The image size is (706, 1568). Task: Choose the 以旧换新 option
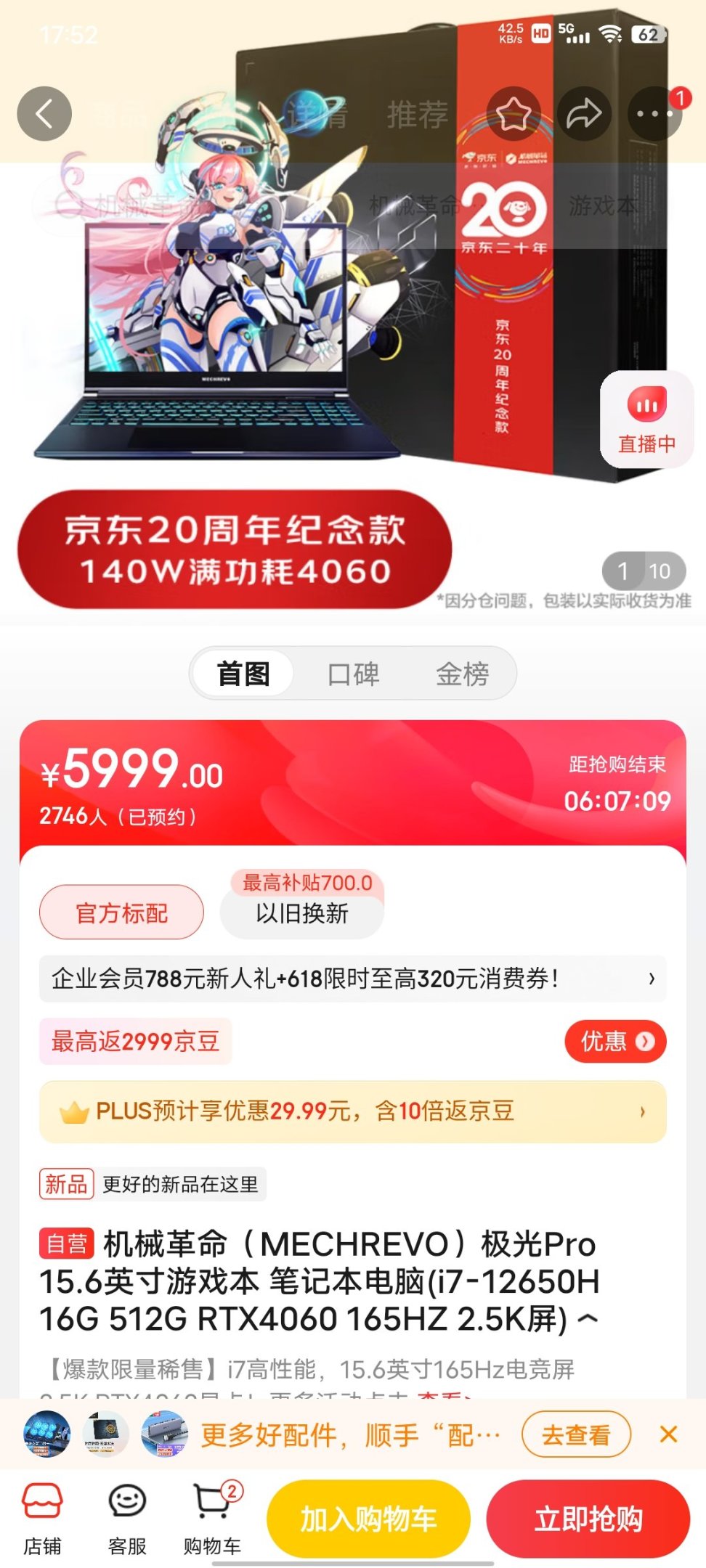pyautogui.click(x=301, y=912)
